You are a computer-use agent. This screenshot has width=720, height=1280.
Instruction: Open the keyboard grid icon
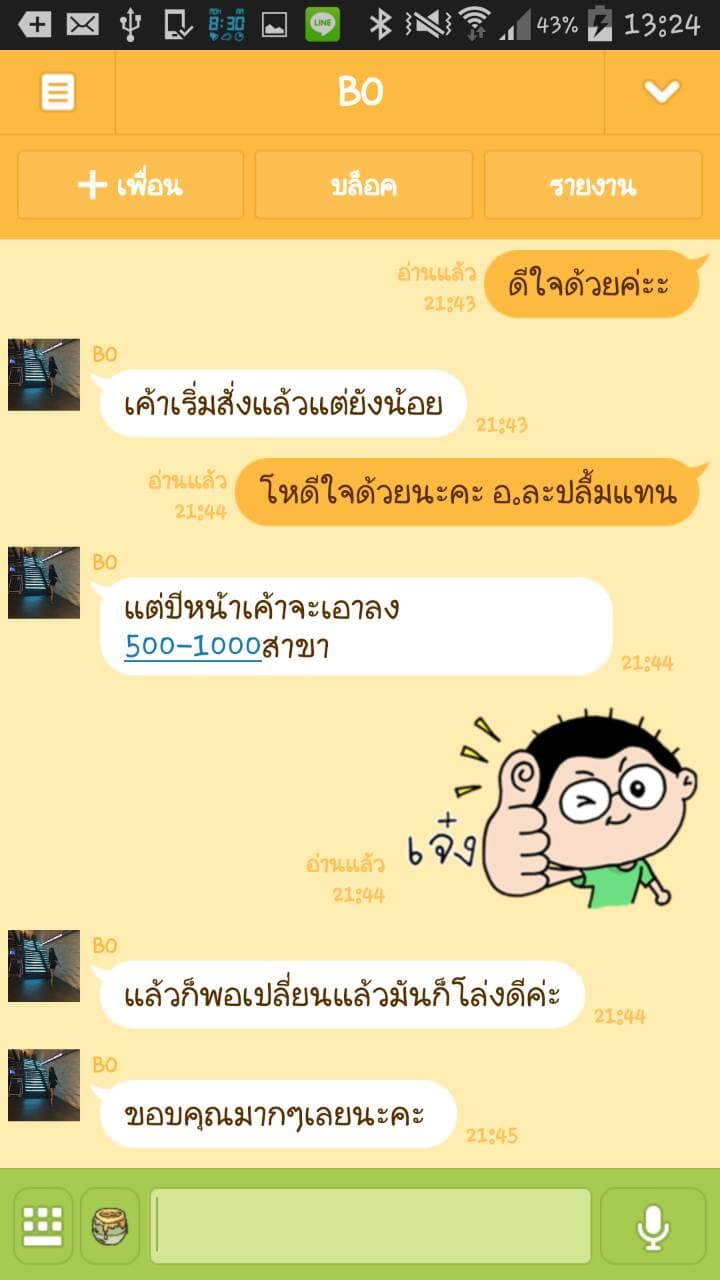pos(43,1226)
